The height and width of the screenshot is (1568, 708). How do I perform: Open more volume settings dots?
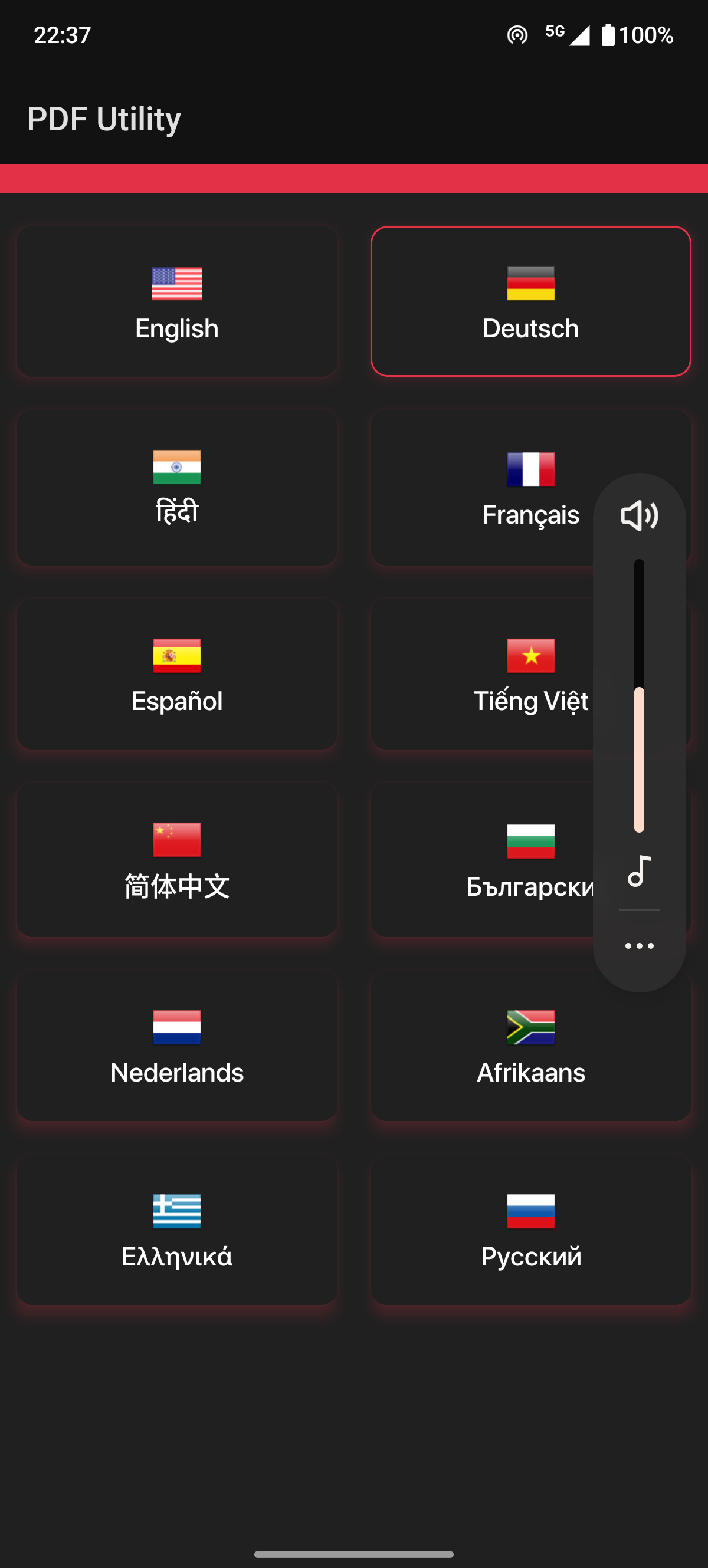pyautogui.click(x=638, y=945)
